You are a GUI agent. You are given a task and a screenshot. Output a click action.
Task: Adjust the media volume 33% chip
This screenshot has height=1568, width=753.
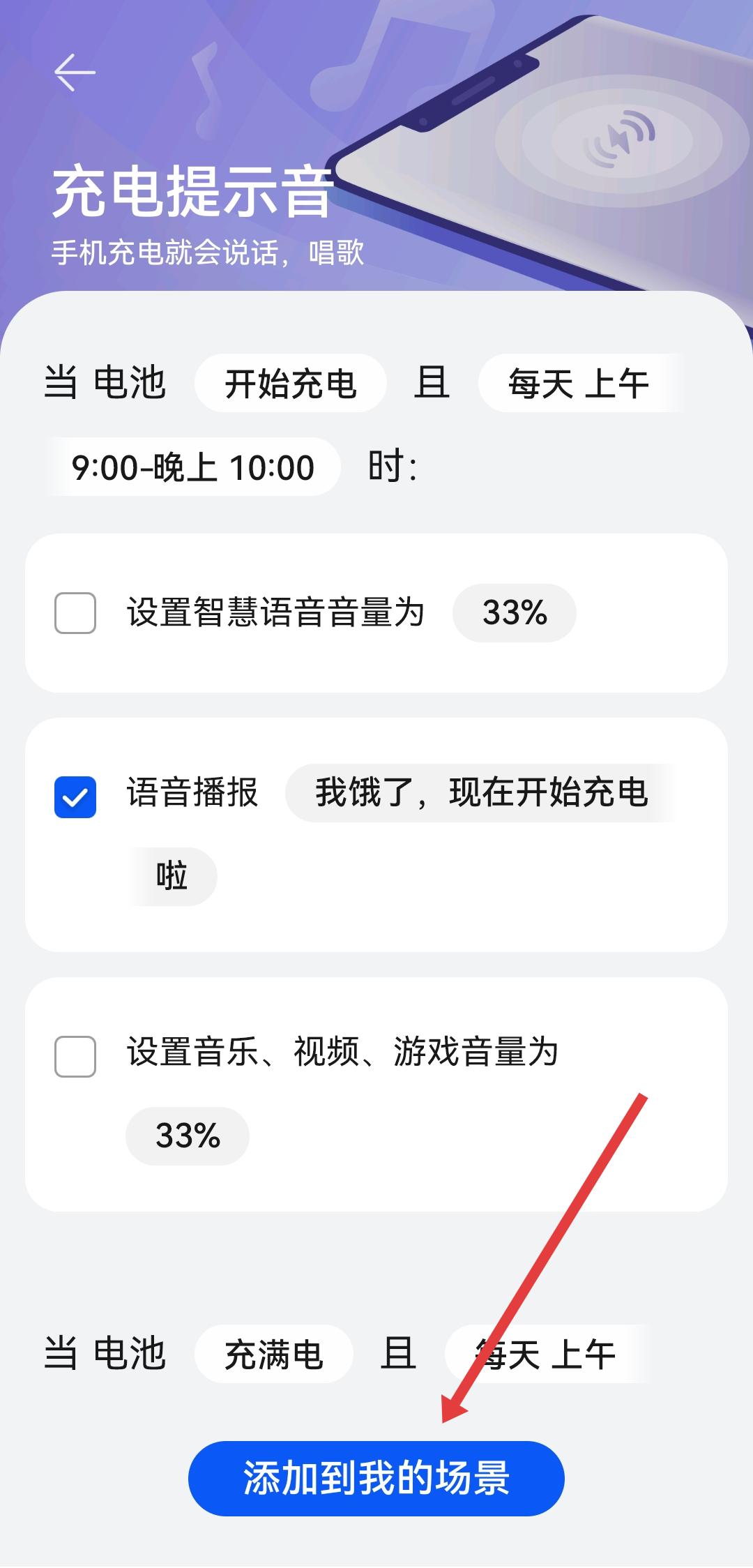188,1136
